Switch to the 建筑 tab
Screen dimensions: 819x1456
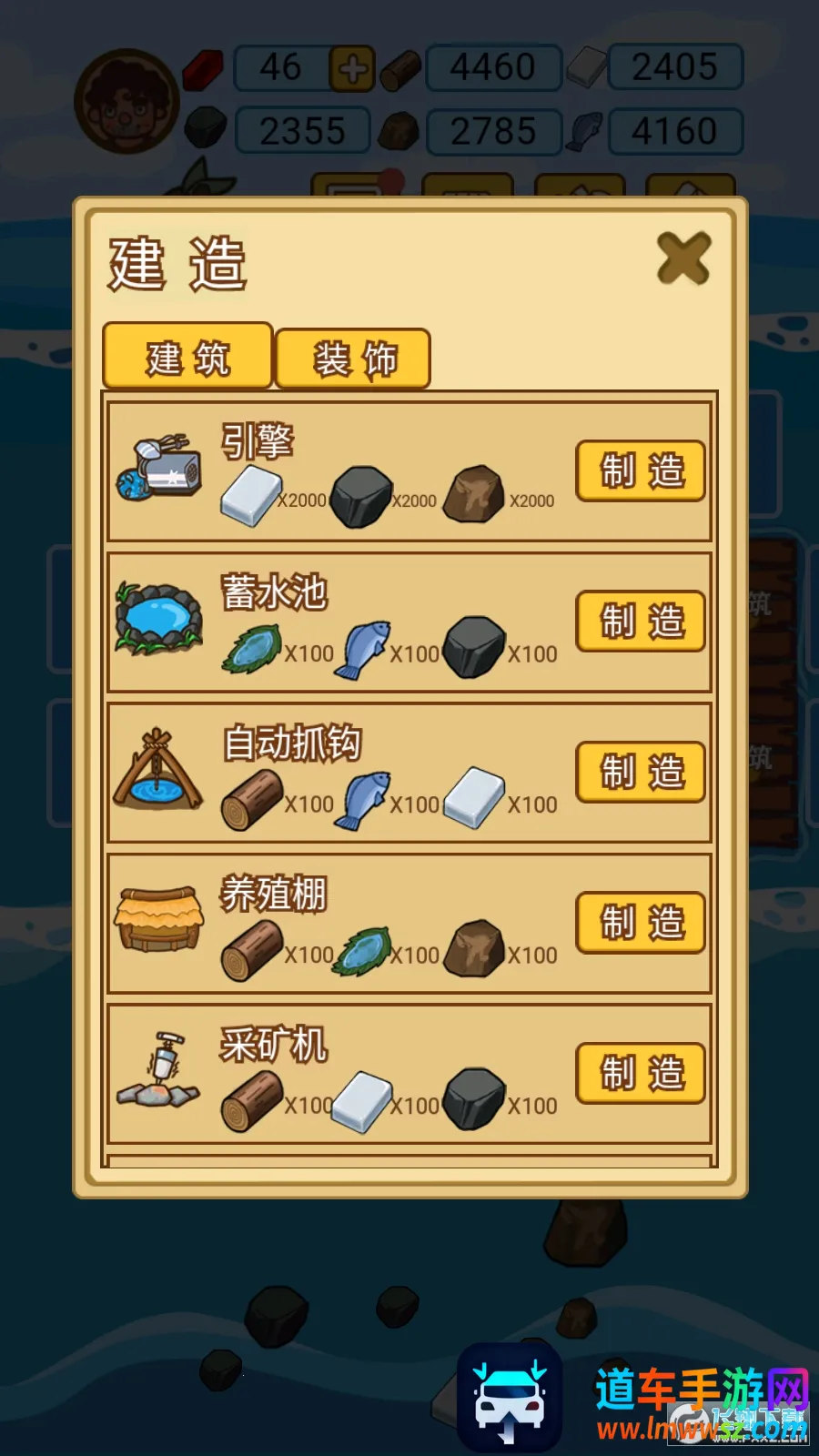(188, 358)
